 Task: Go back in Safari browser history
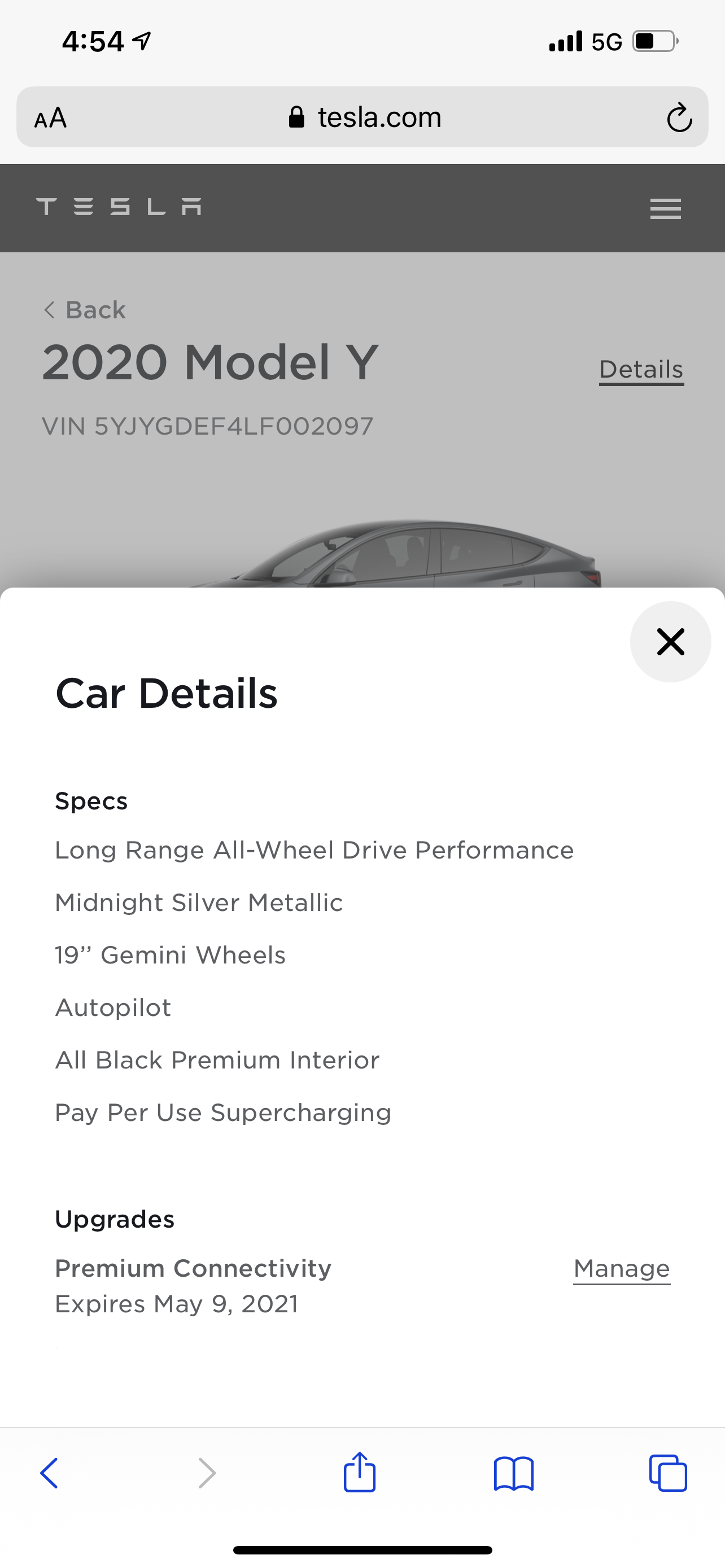(x=49, y=1473)
